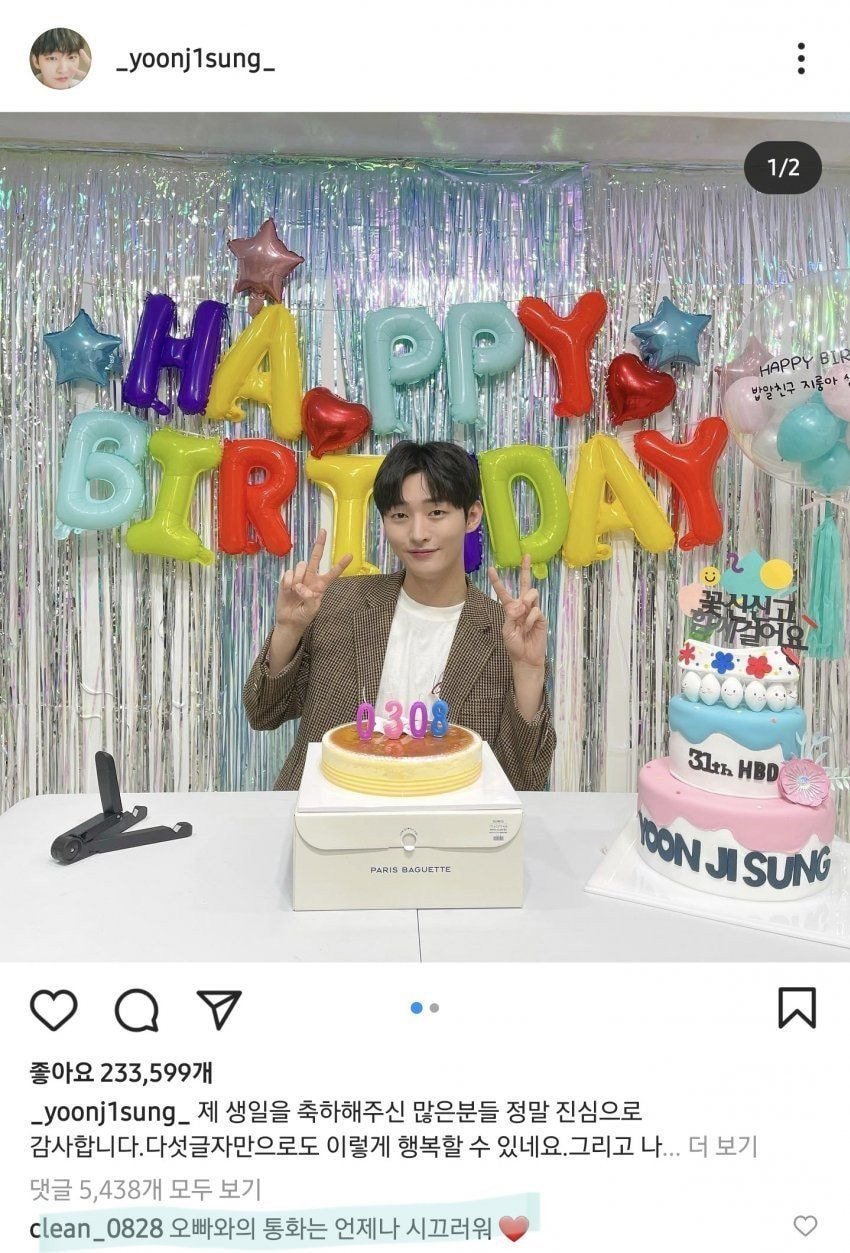Image resolution: width=850 pixels, height=1253 pixels.
Task: Open clean_0828's profile from the comment
Action: 98,1227
